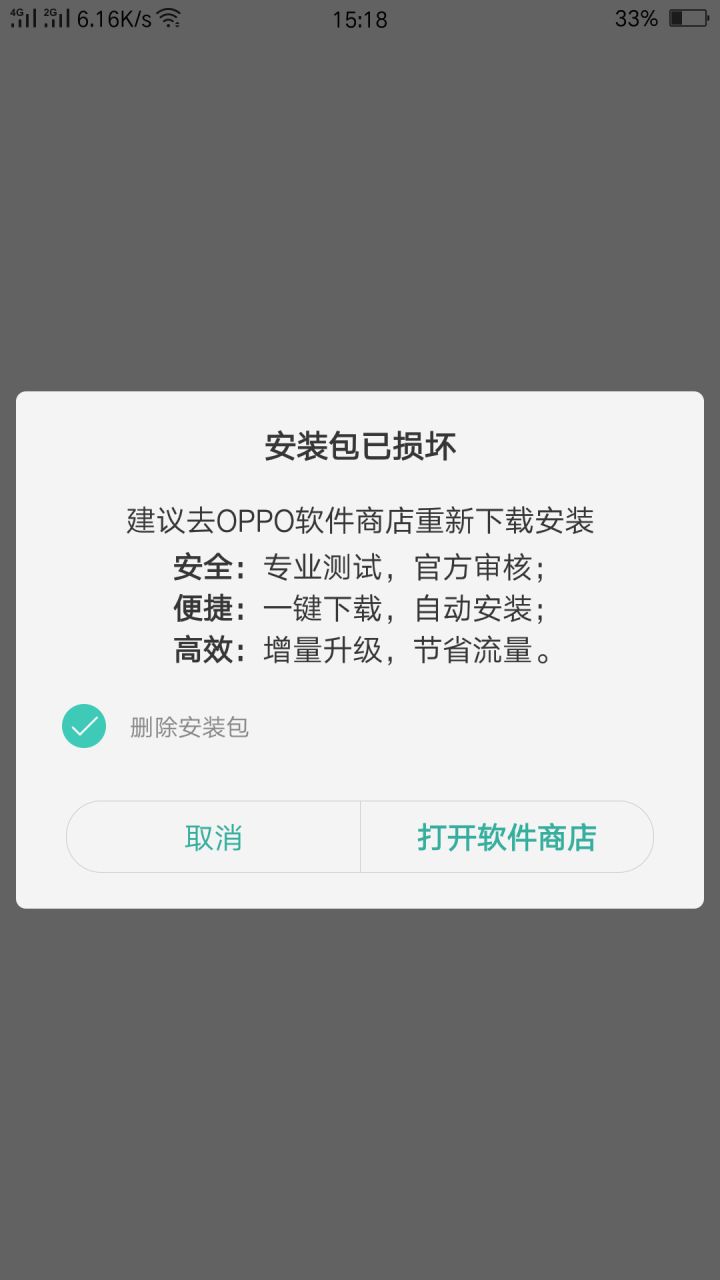Viewport: 720px width, 1280px height.
Task: Toggle the delete installation package checkbox off
Action: [x=84, y=726]
